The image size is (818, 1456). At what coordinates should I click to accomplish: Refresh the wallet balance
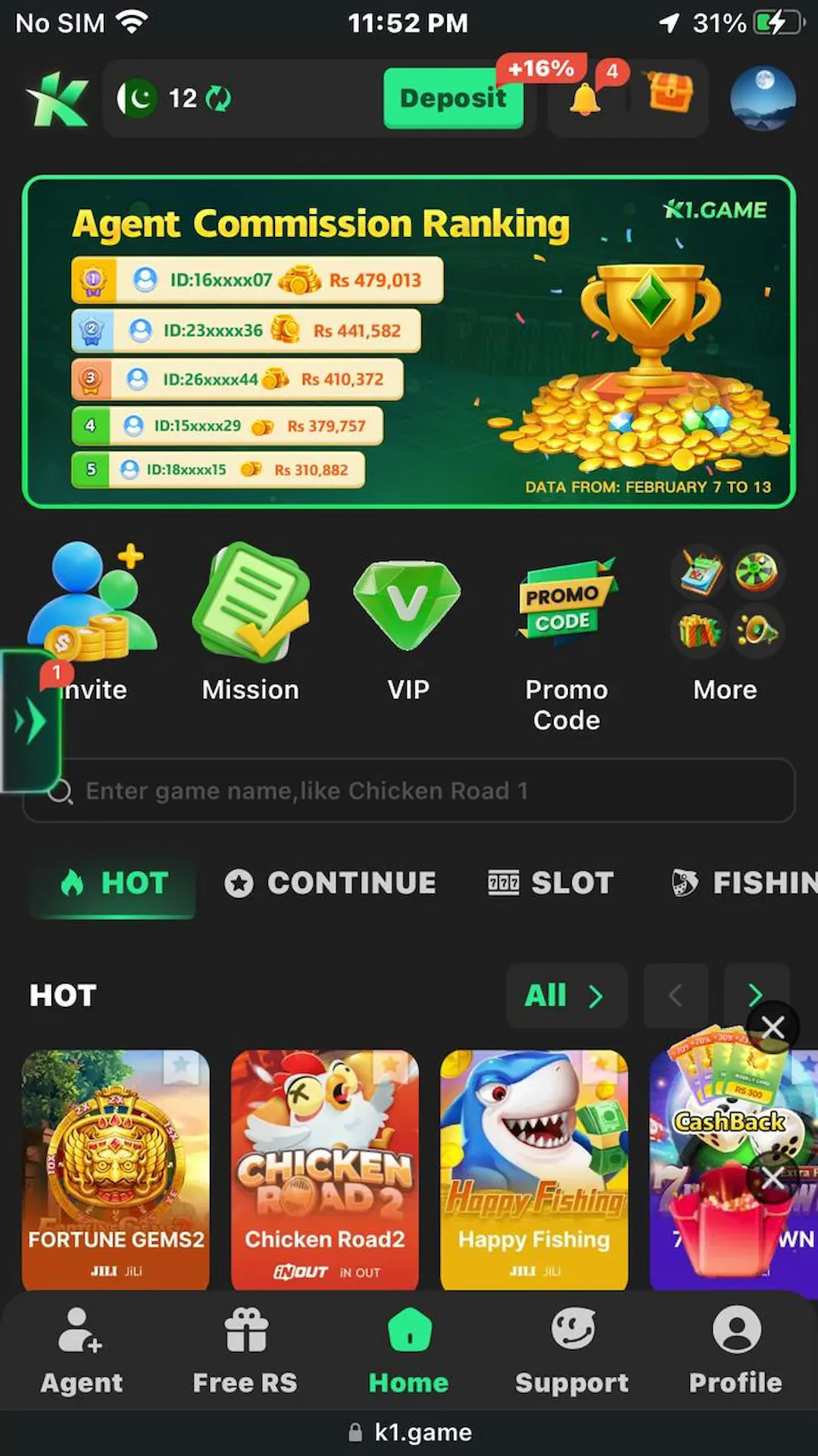pyautogui.click(x=219, y=98)
